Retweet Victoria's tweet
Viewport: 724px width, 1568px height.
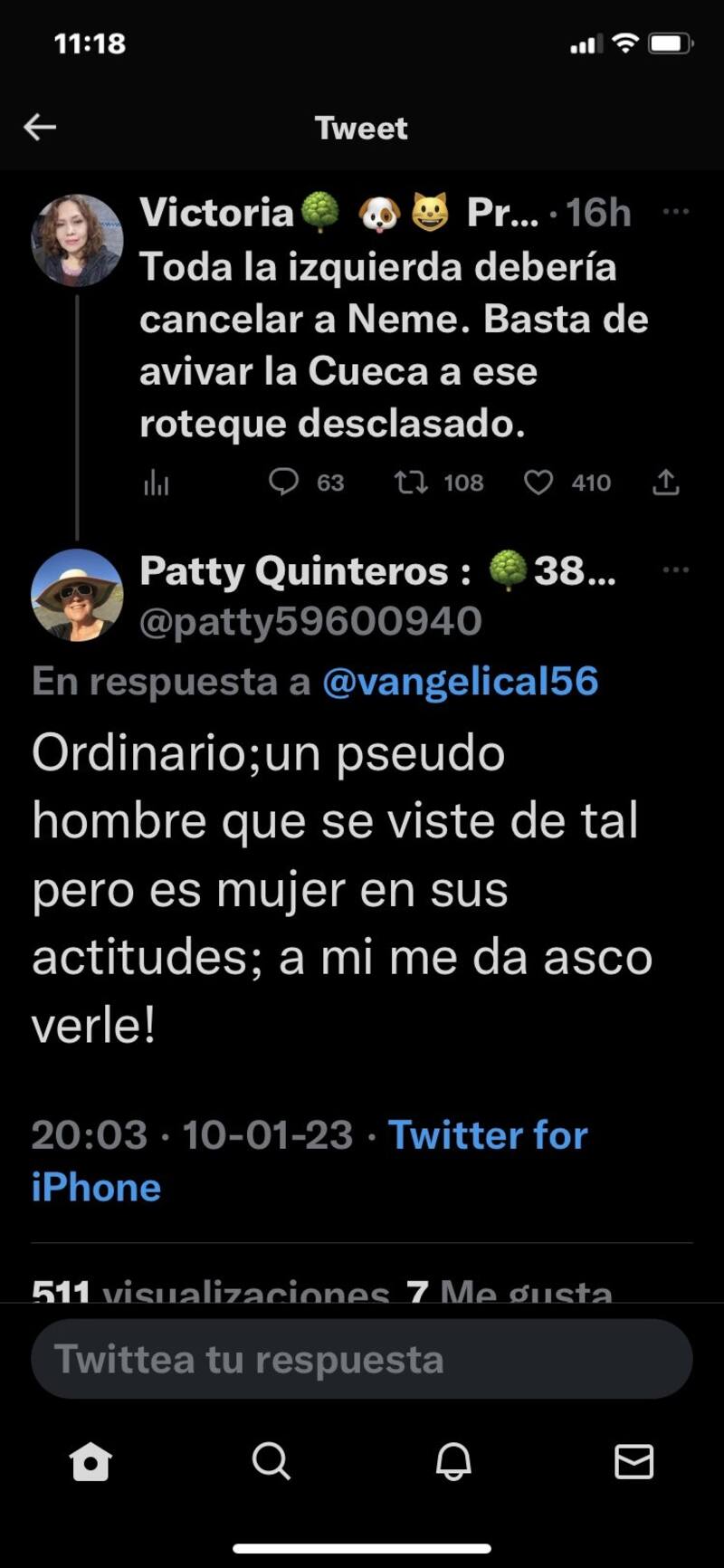(x=411, y=483)
